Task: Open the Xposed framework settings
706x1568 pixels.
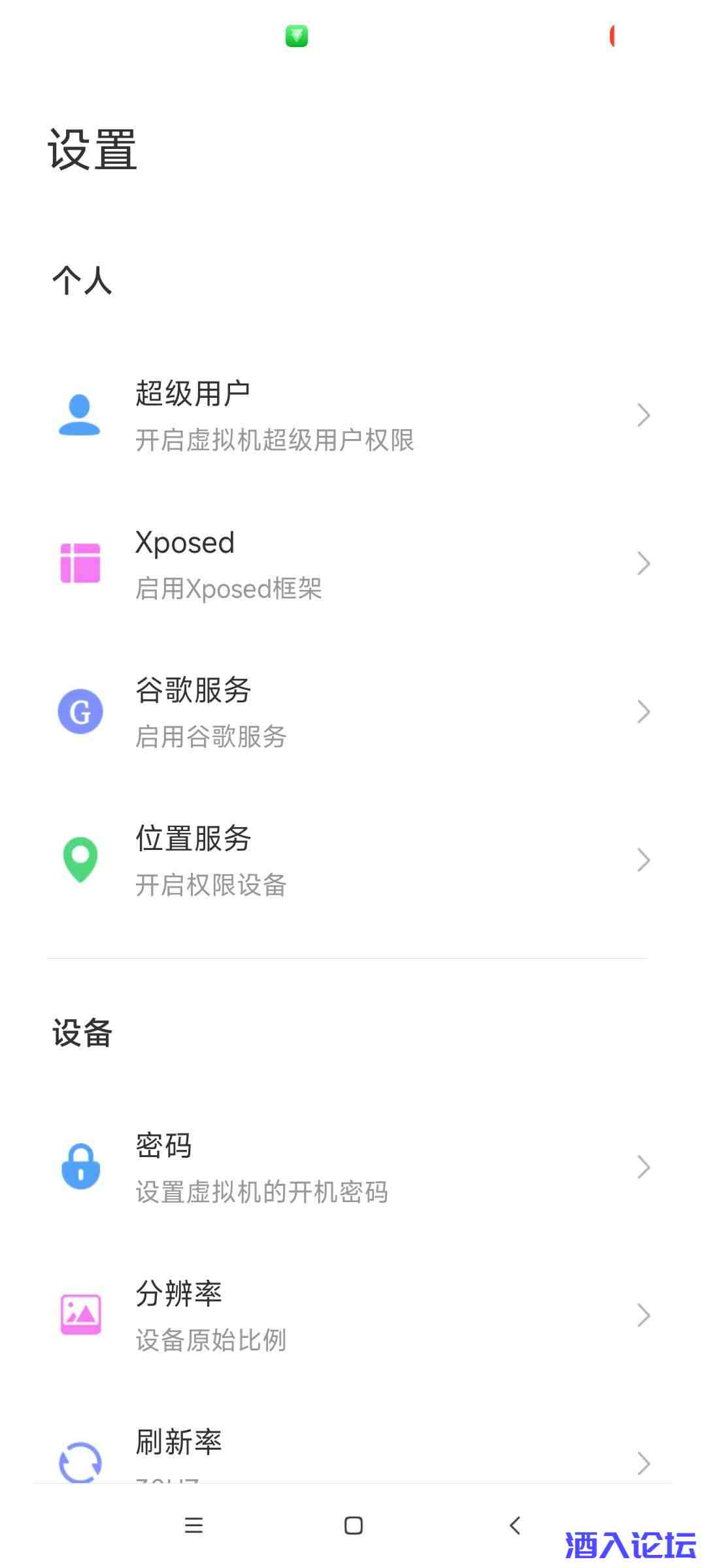Action: coord(353,564)
